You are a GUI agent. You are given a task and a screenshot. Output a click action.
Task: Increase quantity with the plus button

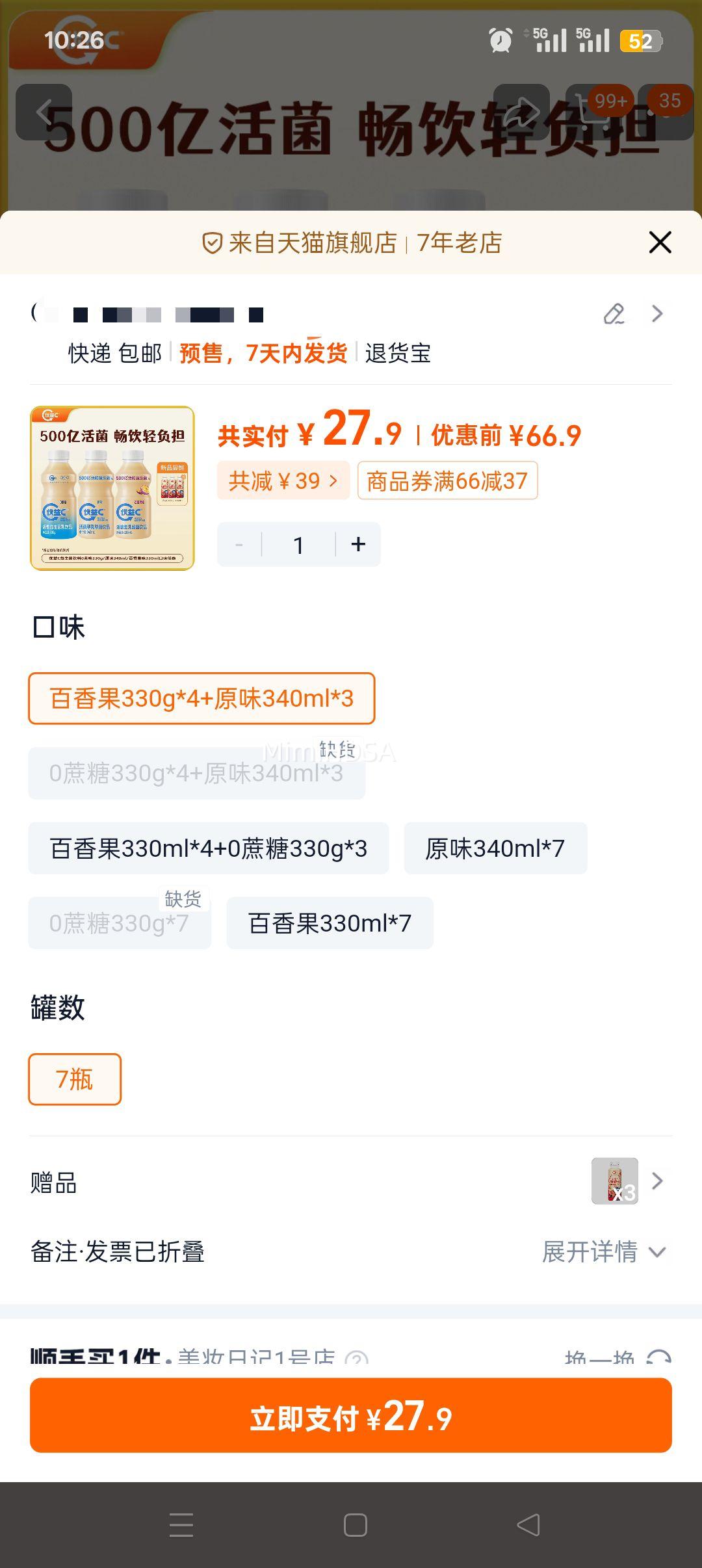[x=358, y=545]
